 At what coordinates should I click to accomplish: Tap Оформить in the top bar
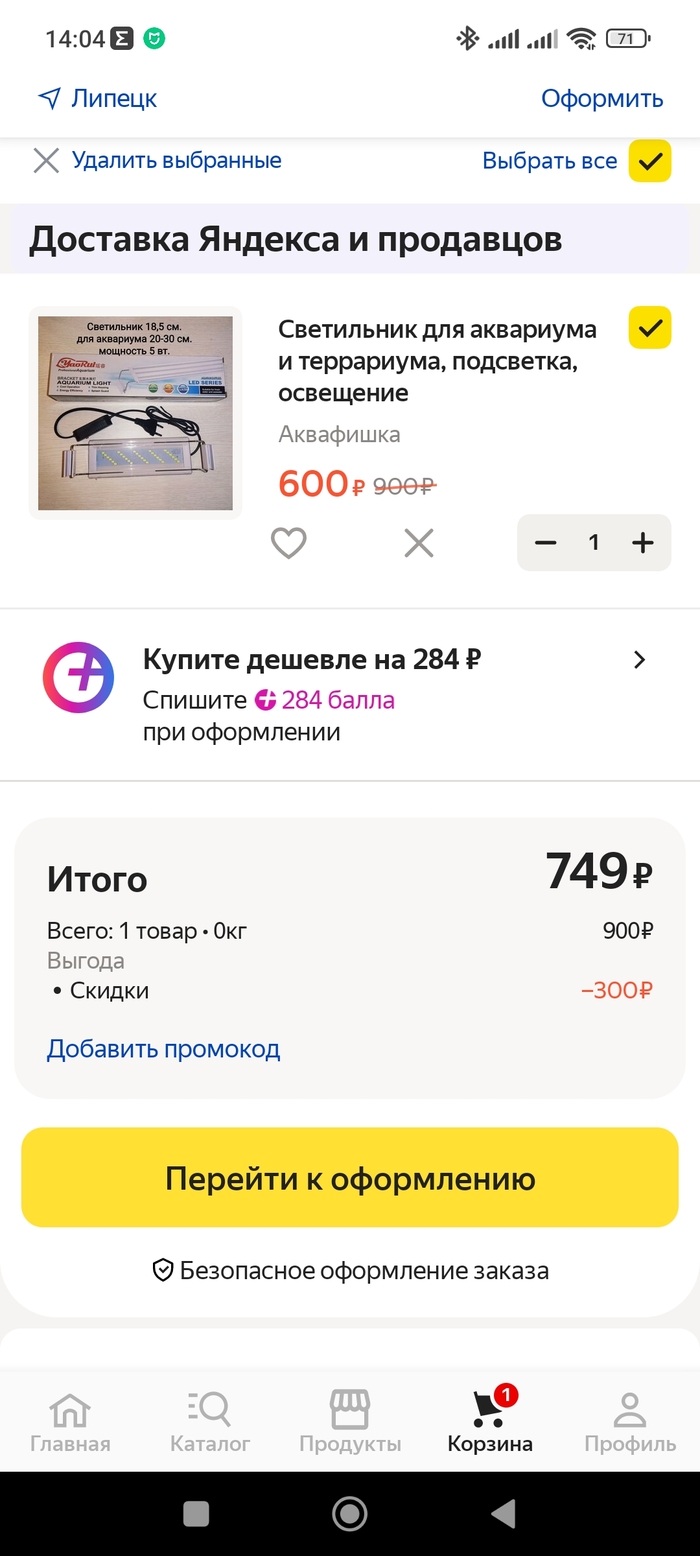(602, 98)
